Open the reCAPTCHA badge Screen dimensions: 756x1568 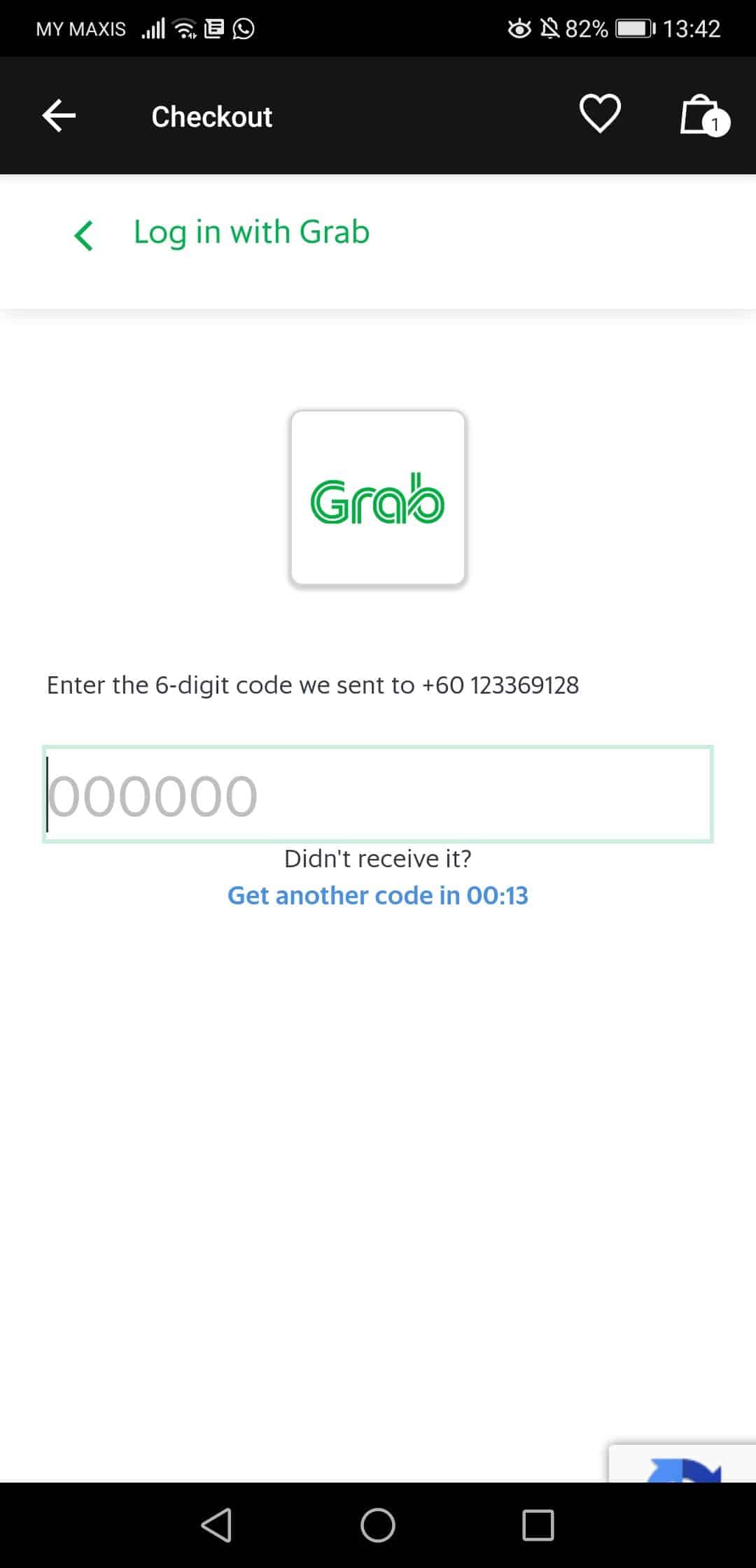(x=682, y=1463)
